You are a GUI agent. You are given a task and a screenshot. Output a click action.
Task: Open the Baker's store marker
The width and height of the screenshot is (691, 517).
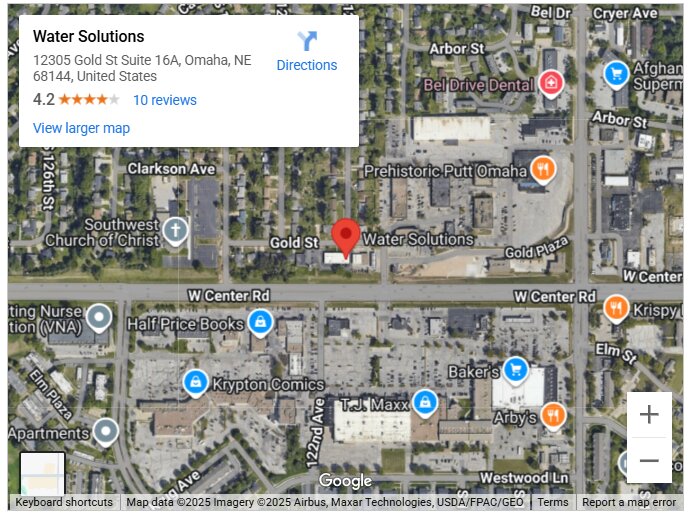515,371
